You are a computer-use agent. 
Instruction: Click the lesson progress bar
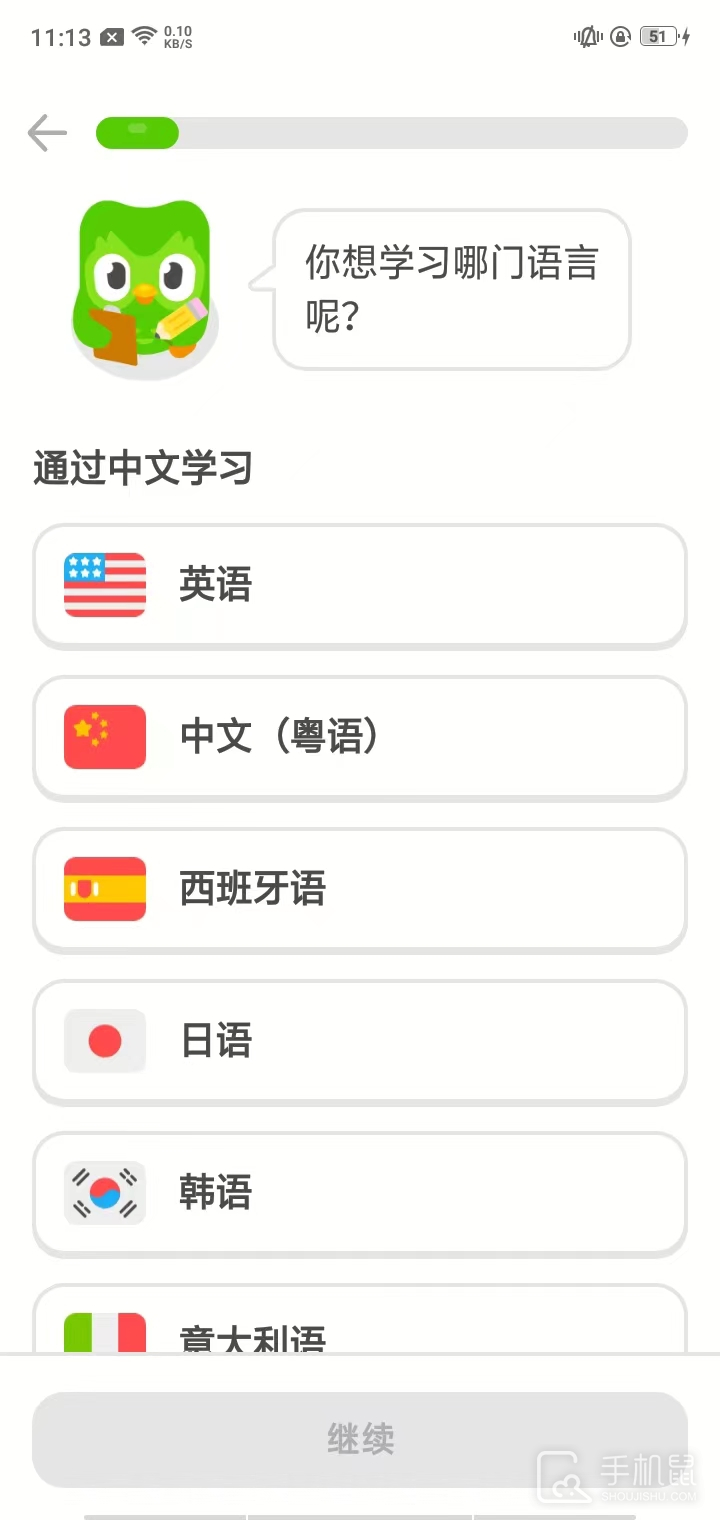point(390,132)
